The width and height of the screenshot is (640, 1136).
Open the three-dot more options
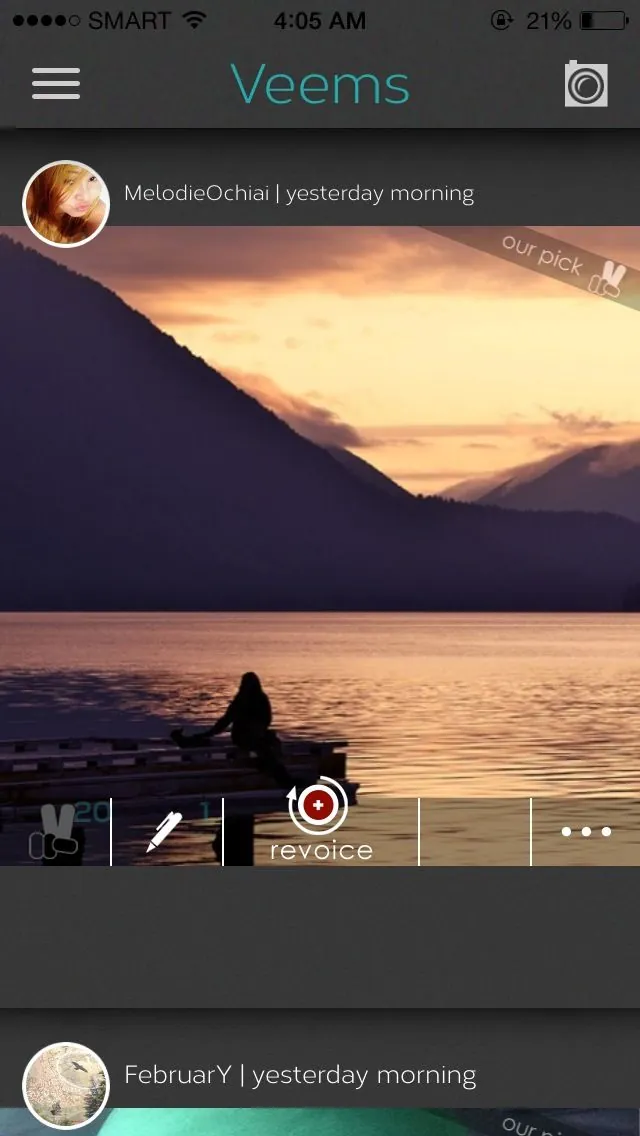pos(586,831)
